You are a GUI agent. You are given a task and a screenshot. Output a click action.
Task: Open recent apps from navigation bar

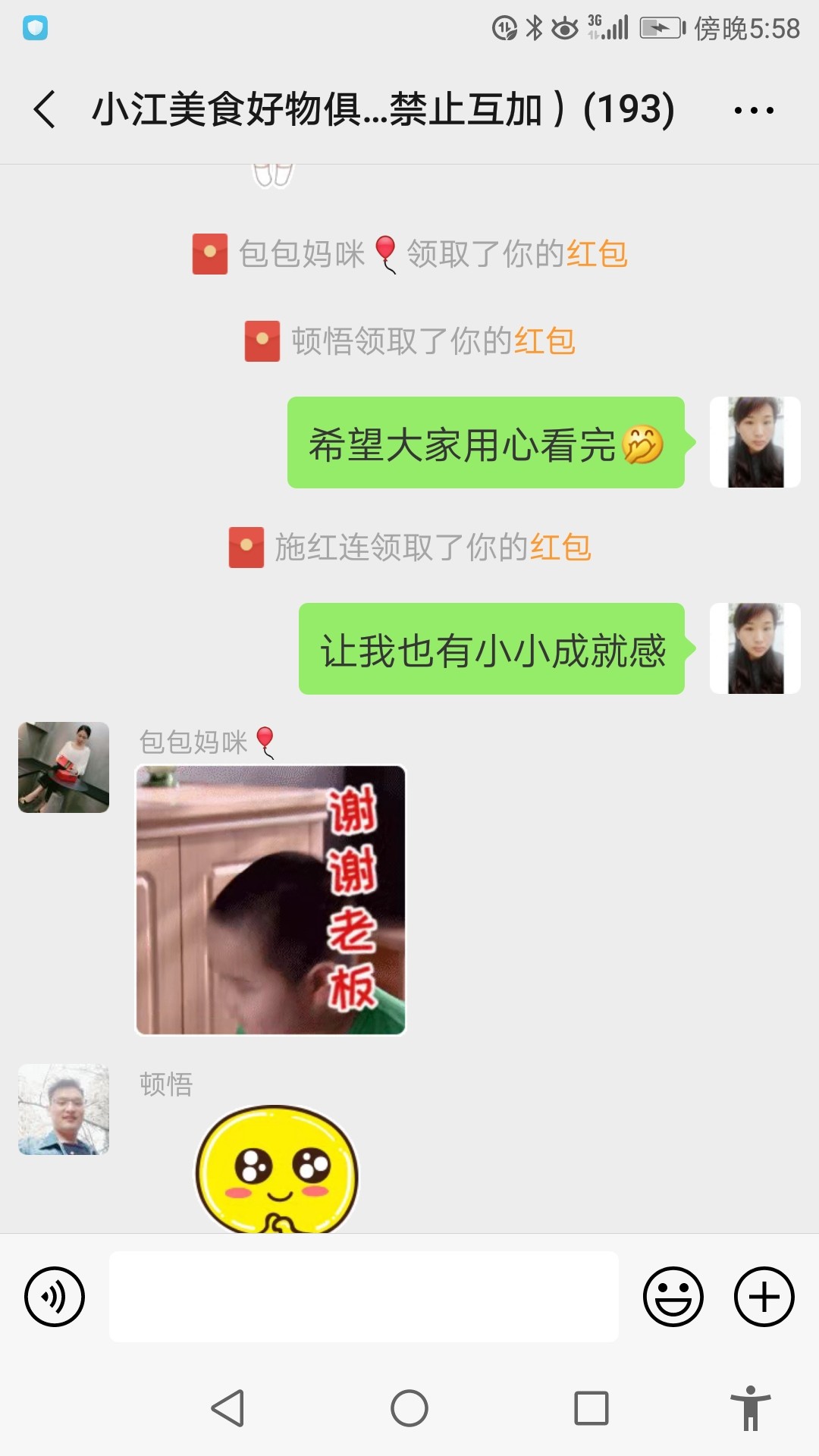point(591,1408)
